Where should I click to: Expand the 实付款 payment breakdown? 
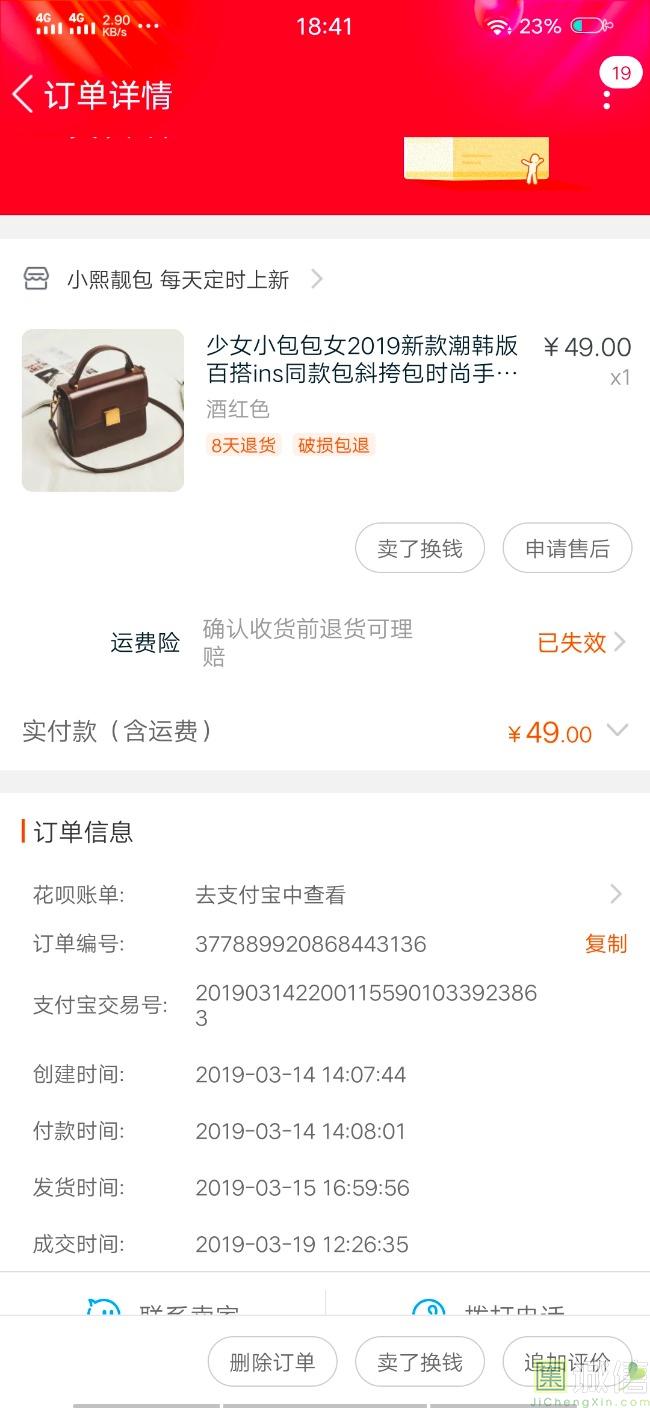click(617, 731)
